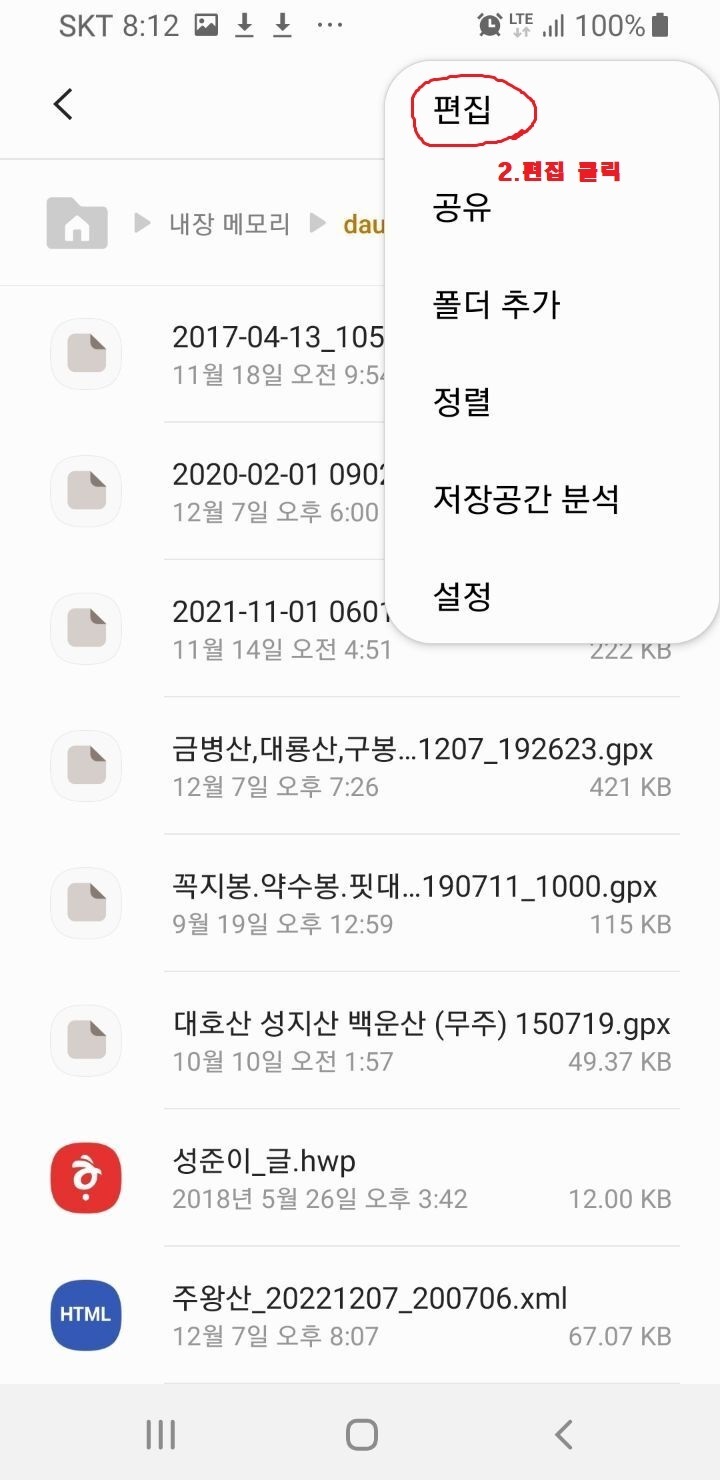Open the 성준이_글.hwp document
720x1480 pixels.
coord(264,1177)
